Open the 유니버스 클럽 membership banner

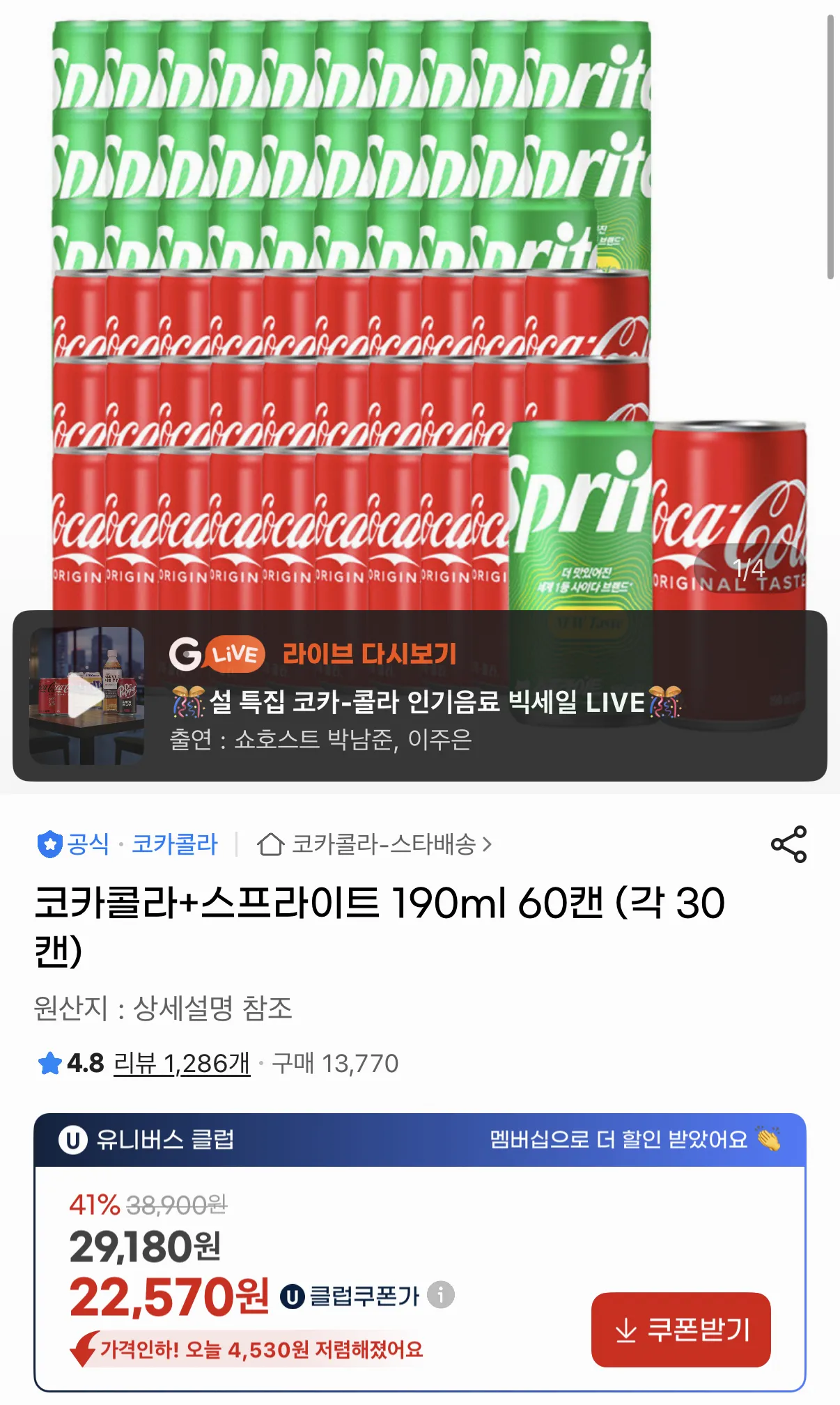[419, 1140]
